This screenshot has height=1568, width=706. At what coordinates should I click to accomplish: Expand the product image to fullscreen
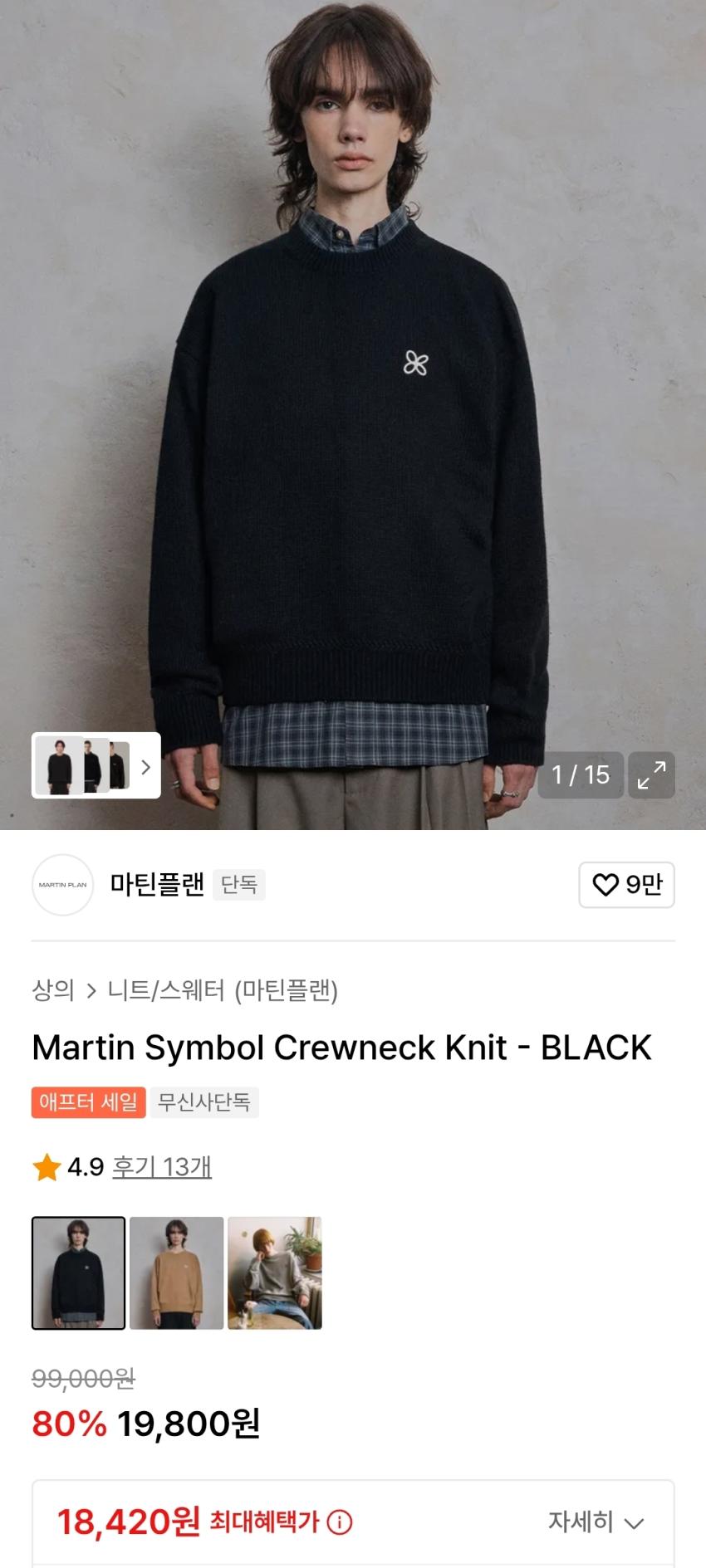(651, 774)
